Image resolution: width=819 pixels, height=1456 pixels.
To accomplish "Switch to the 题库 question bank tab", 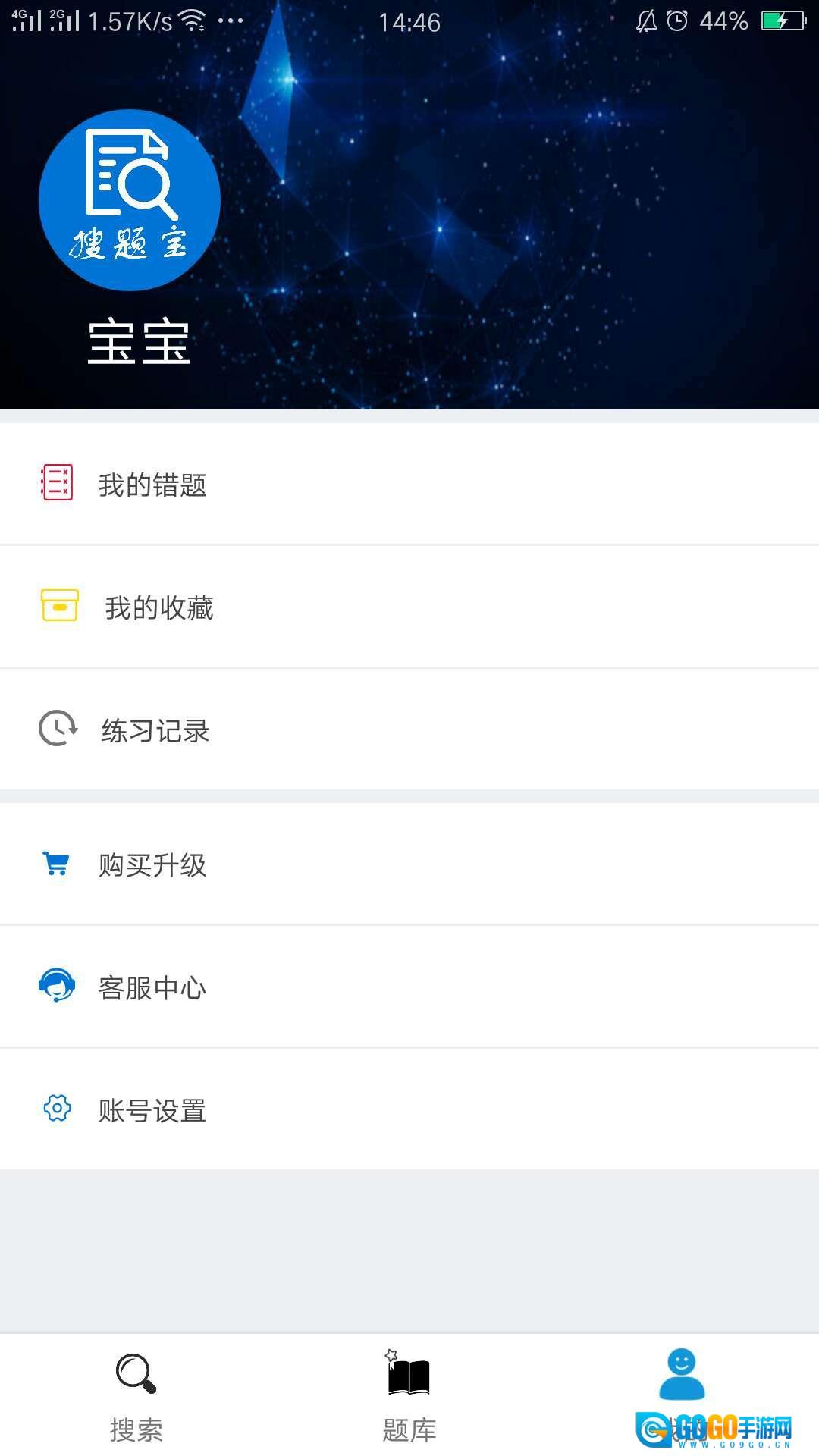I will click(409, 1395).
